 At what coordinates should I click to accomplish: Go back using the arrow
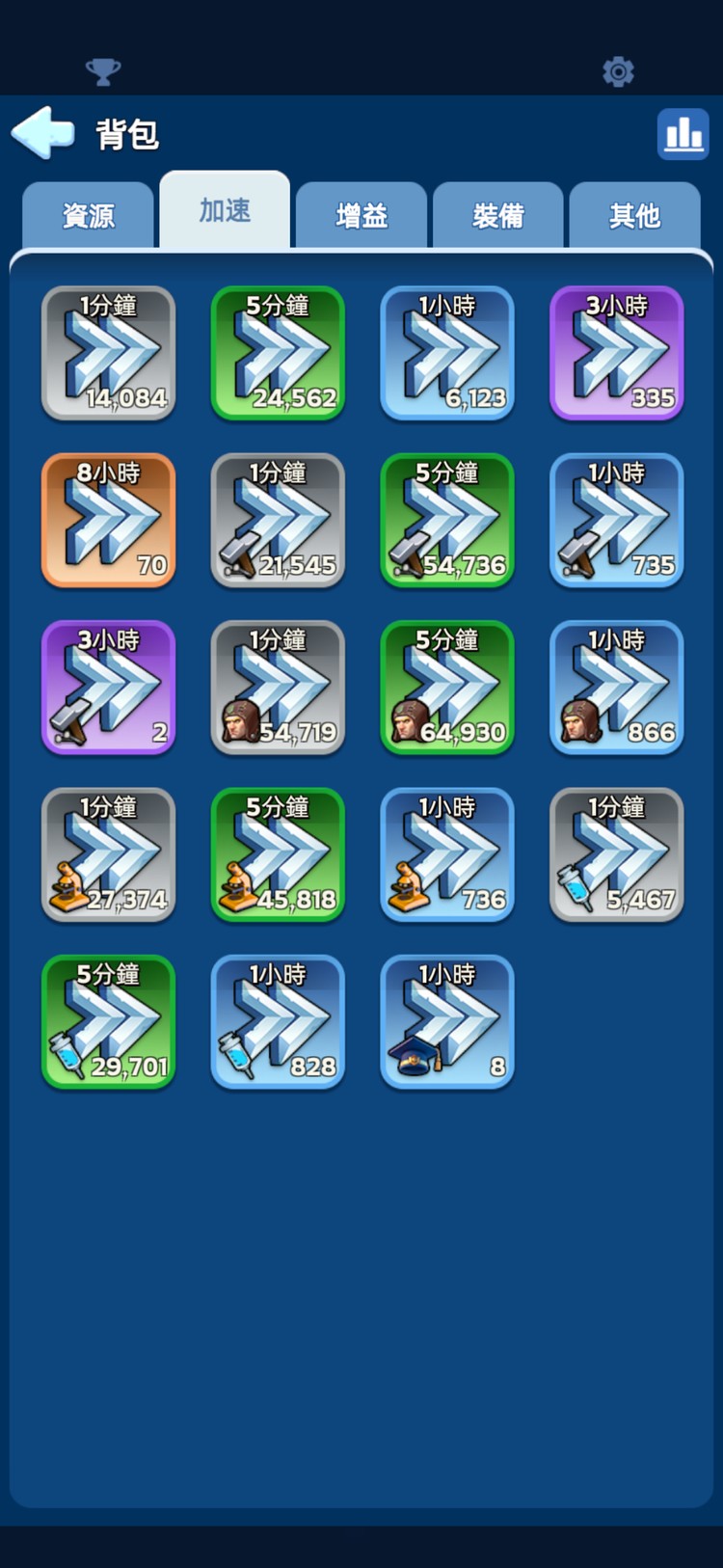pos(42,133)
